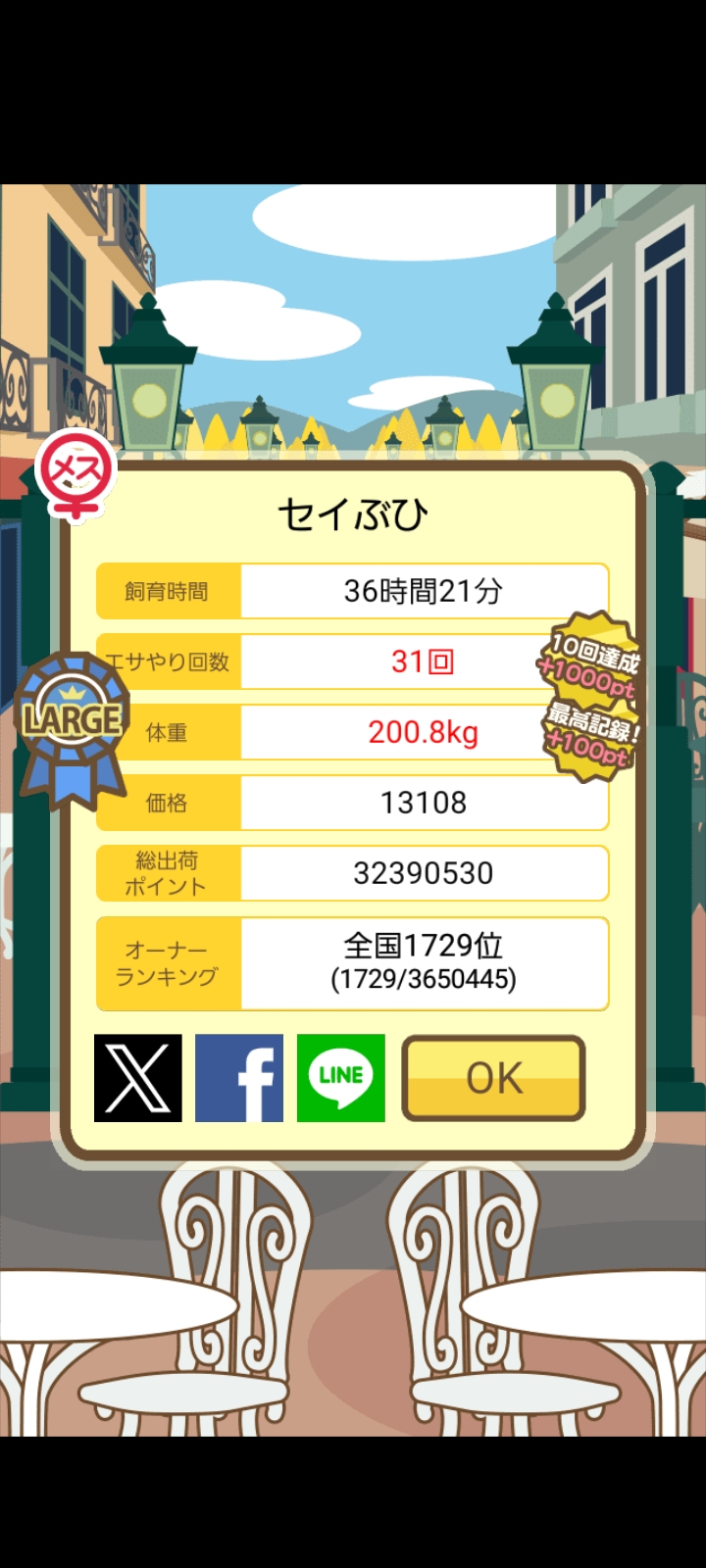Share the result on Facebook
The height and width of the screenshot is (1568, 706).
point(239,1078)
